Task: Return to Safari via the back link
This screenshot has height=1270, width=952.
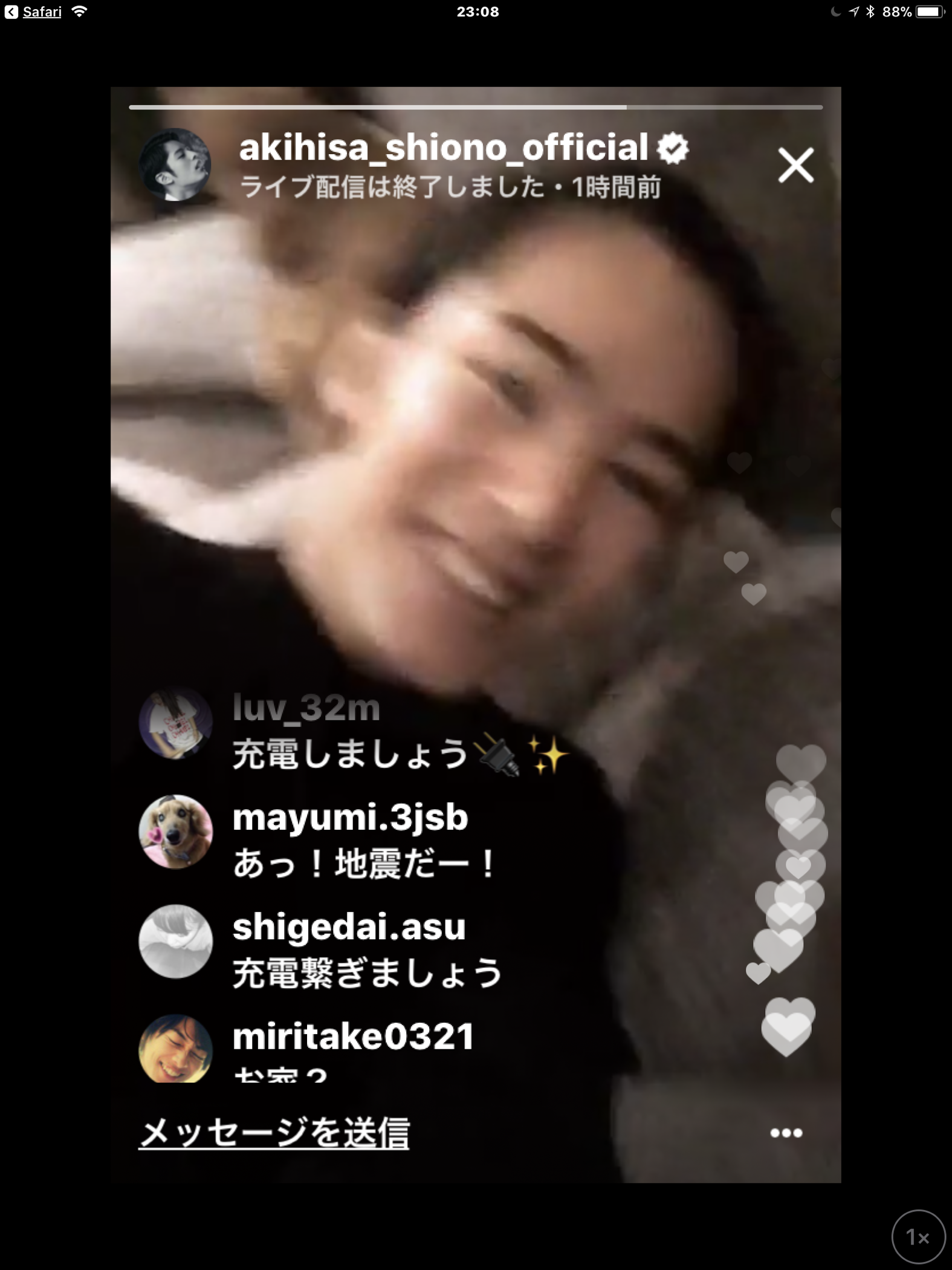Action: tap(34, 11)
